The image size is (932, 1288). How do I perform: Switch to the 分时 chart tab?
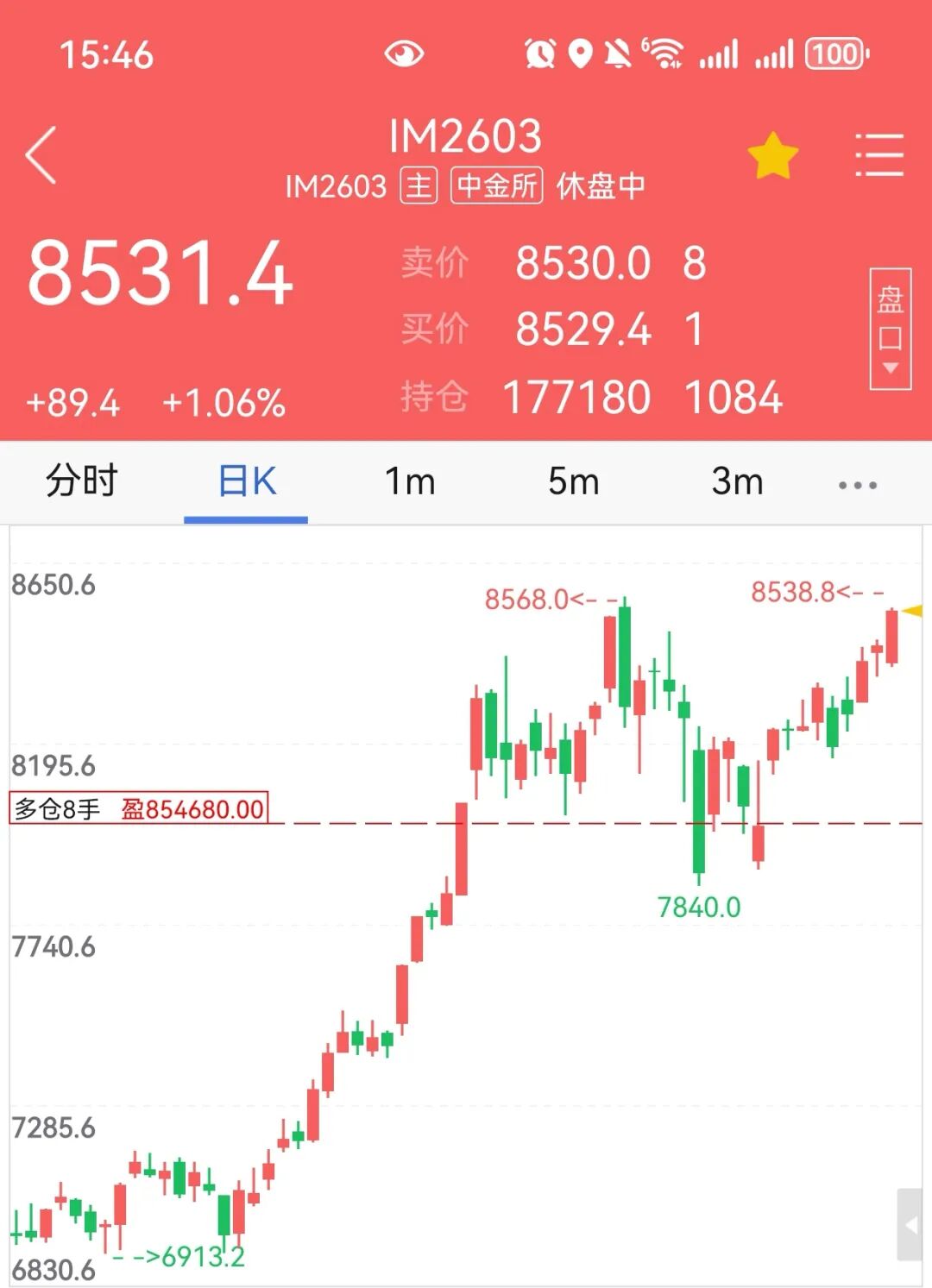pos(82,481)
